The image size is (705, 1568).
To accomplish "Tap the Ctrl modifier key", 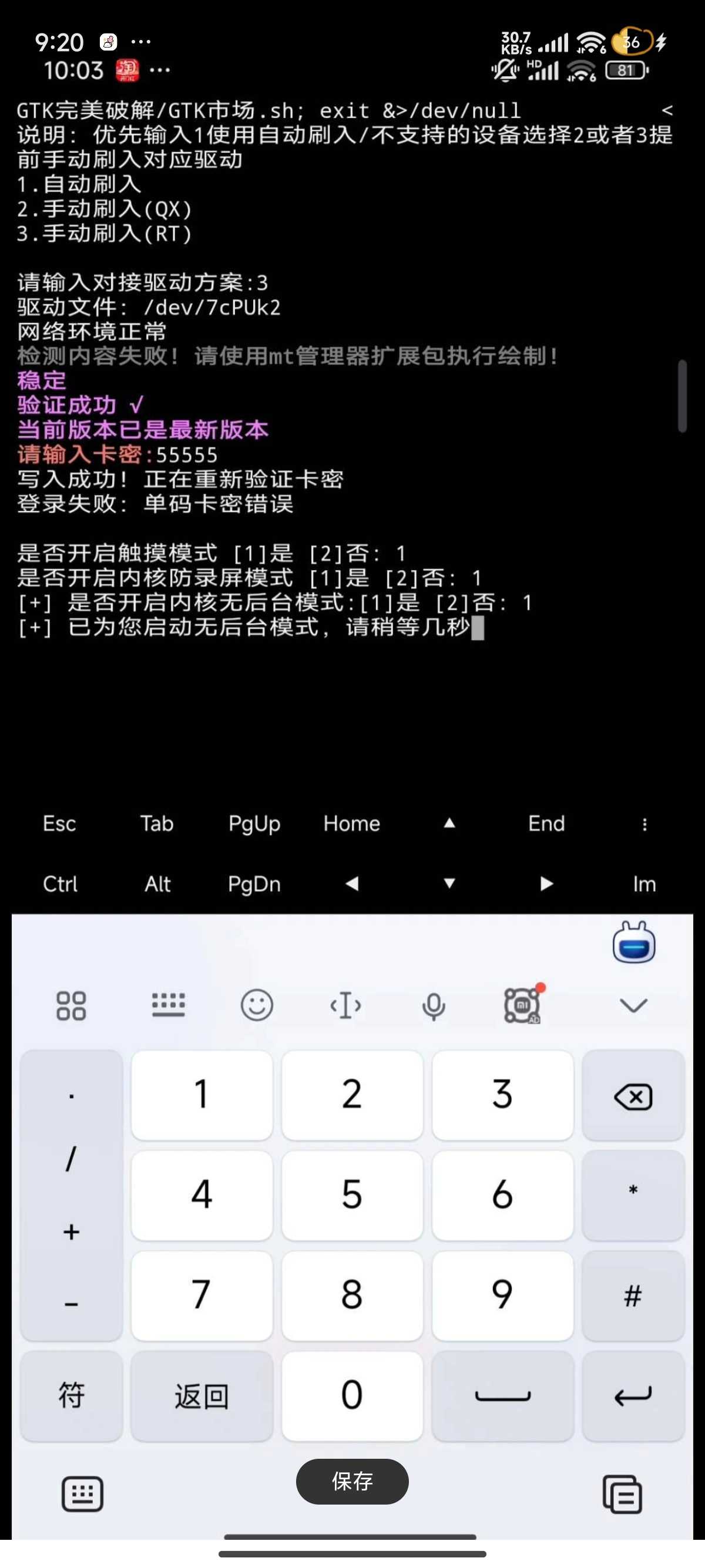I will click(60, 884).
